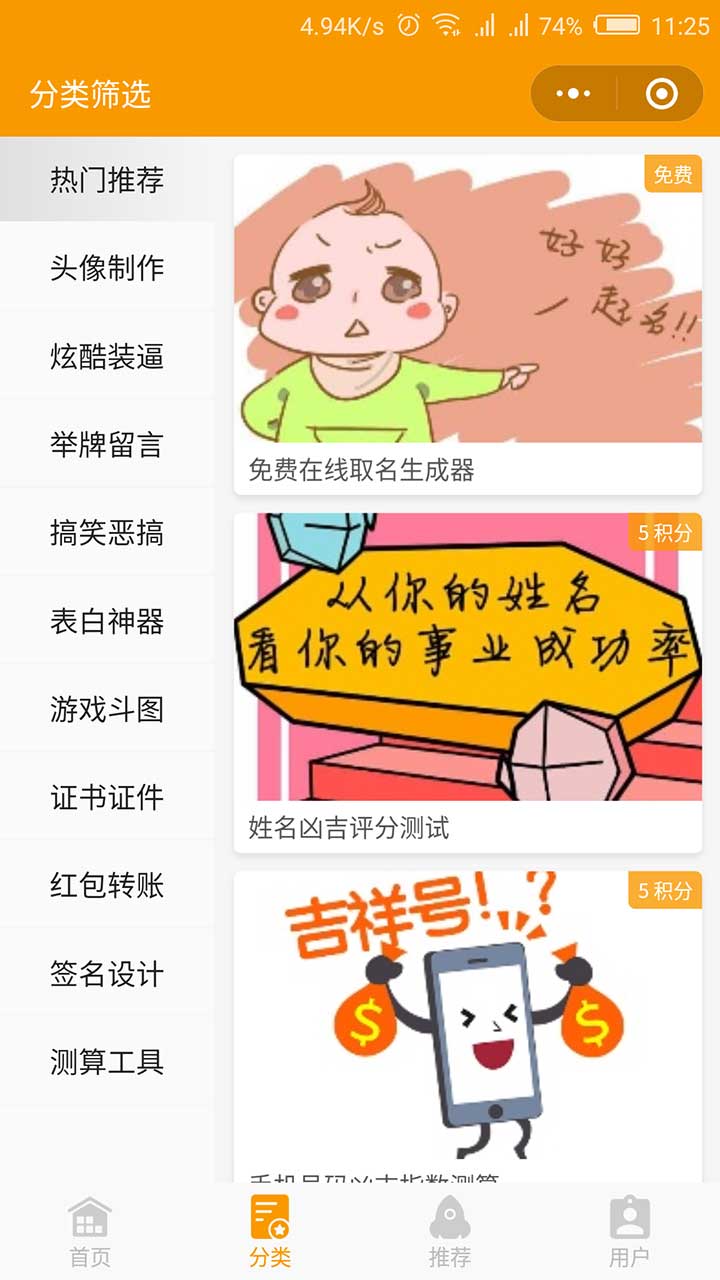Screen dimensions: 720x1280
Task: Open the 头像制作 category
Action: (107, 268)
